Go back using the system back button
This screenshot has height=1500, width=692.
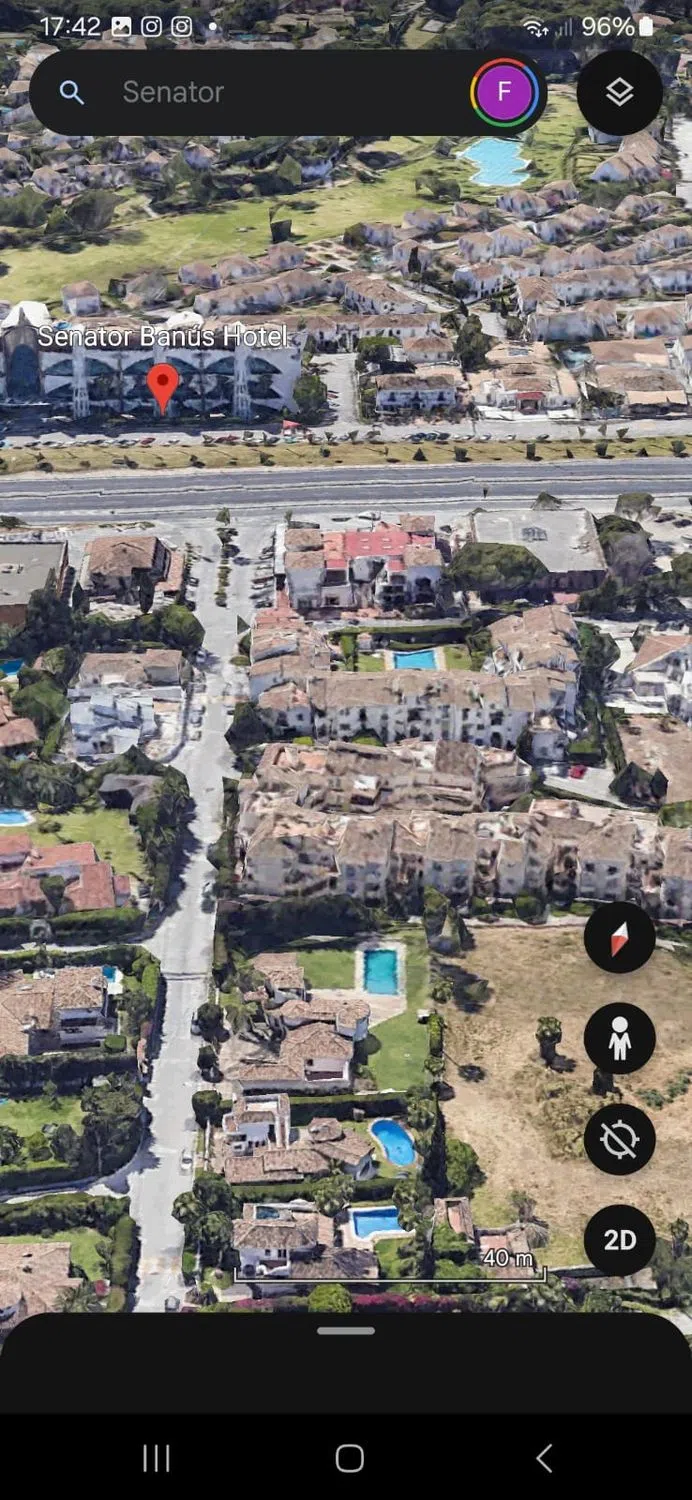coord(543,1458)
